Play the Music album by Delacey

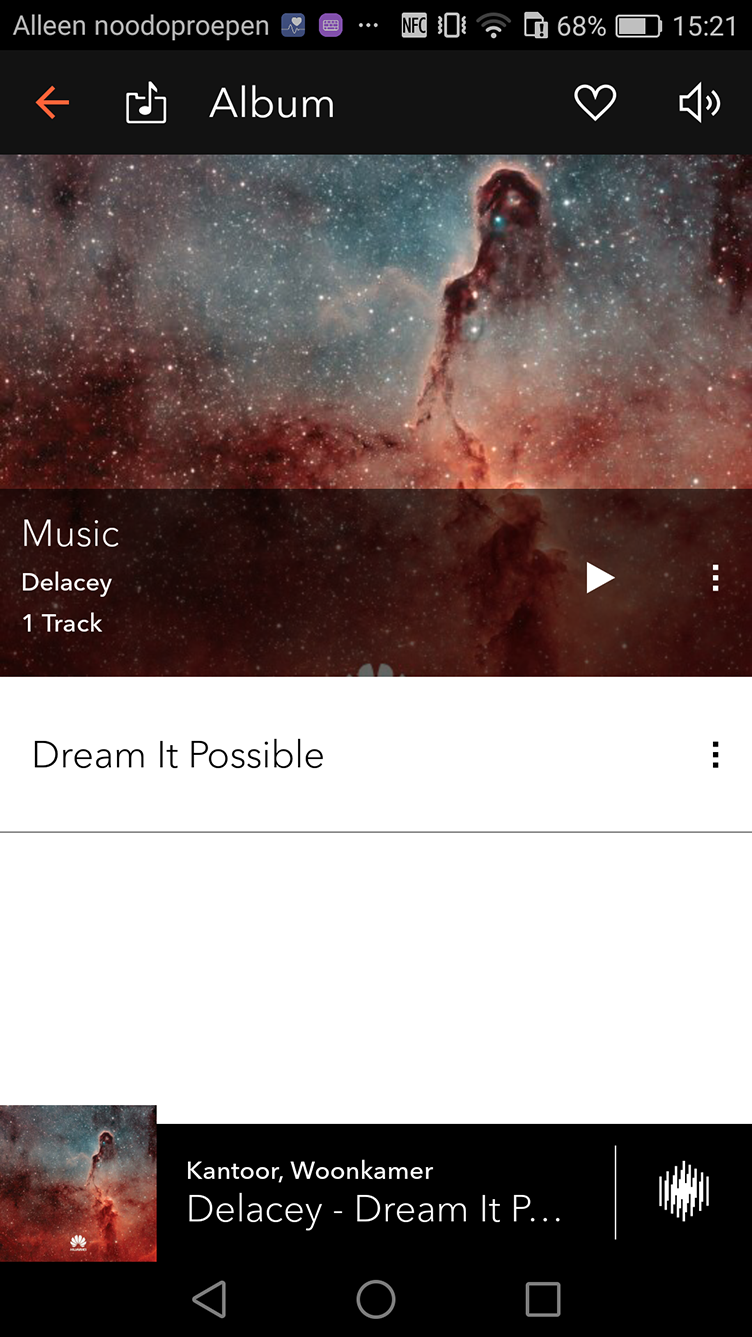tap(600, 577)
